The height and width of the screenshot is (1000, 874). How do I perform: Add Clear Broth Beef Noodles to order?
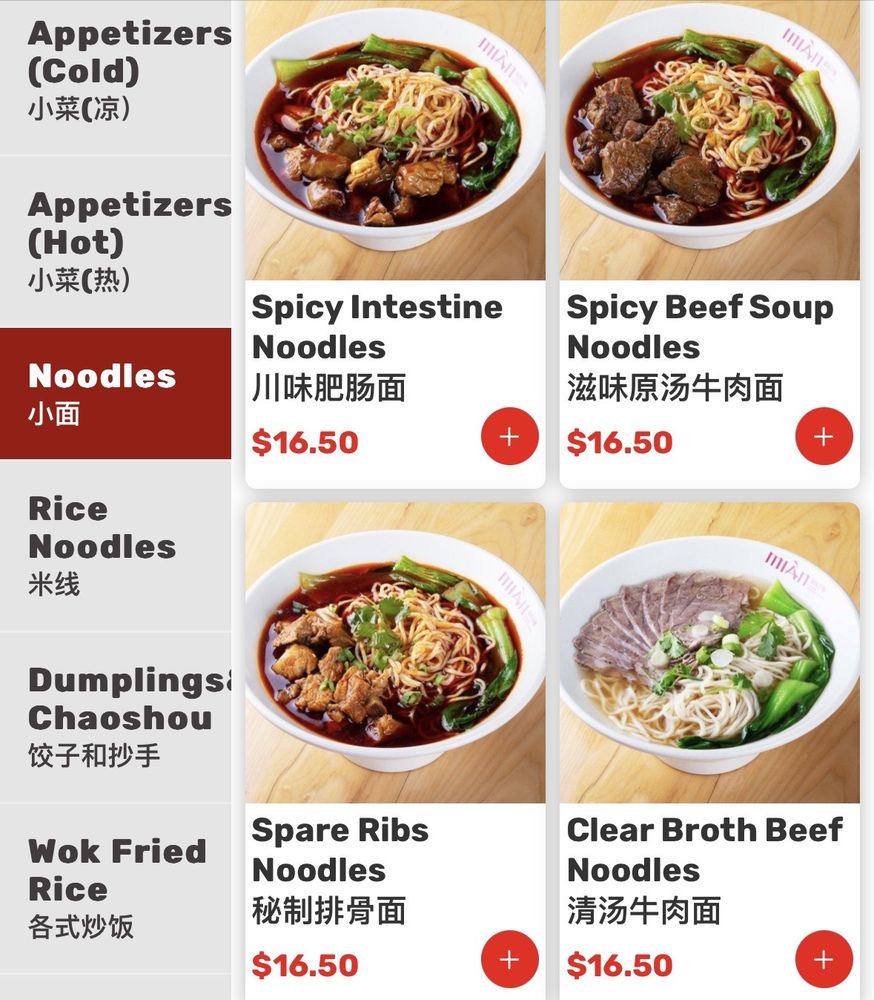tap(823, 959)
